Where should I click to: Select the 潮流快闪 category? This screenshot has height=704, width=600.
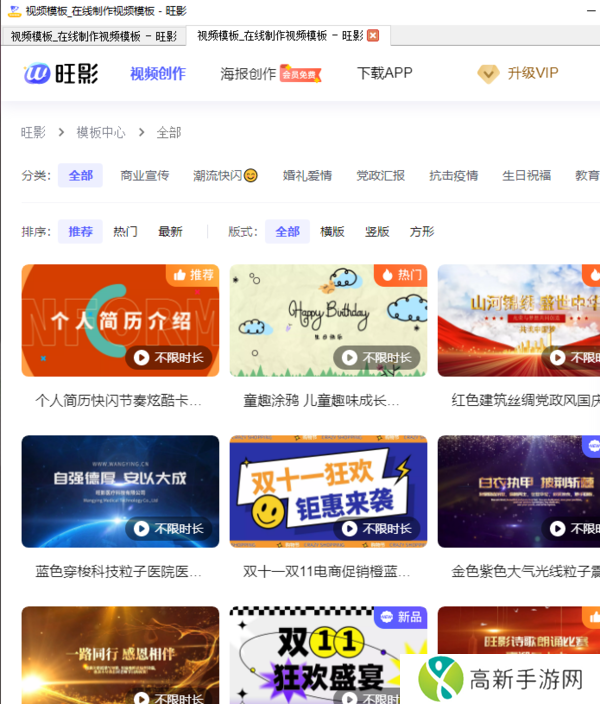tap(225, 175)
